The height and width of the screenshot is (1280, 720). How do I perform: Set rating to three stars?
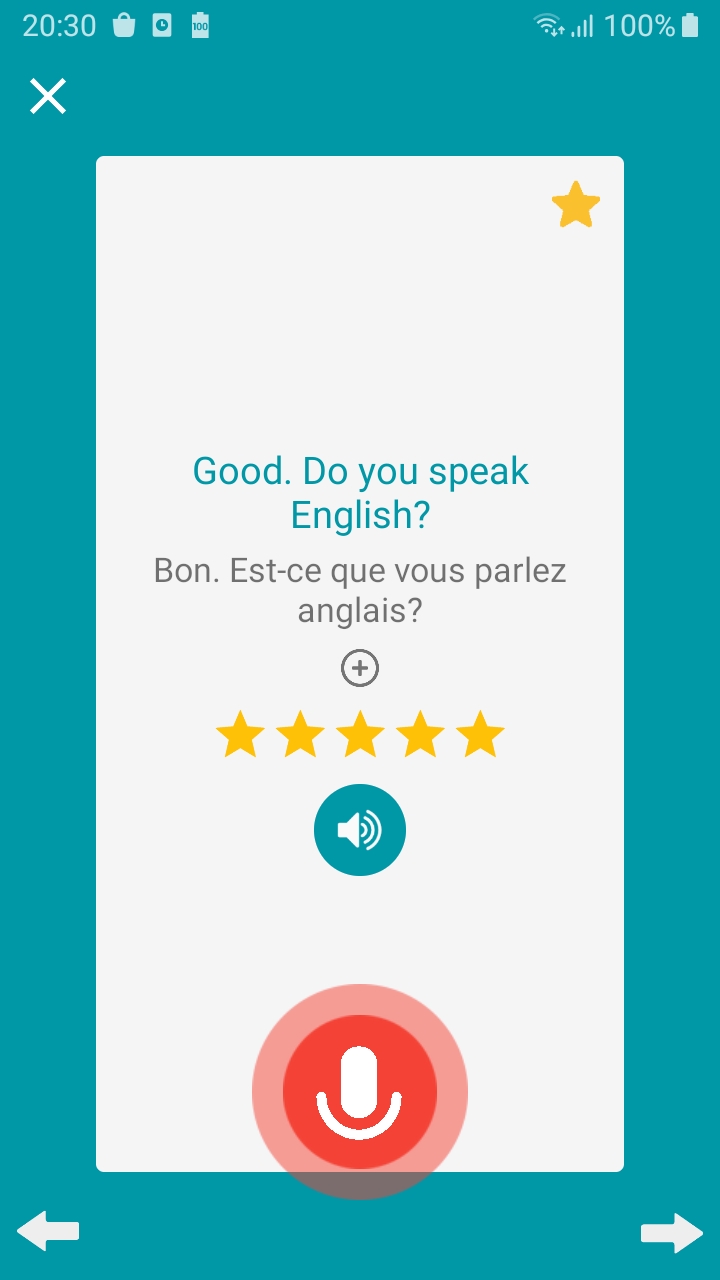click(360, 734)
